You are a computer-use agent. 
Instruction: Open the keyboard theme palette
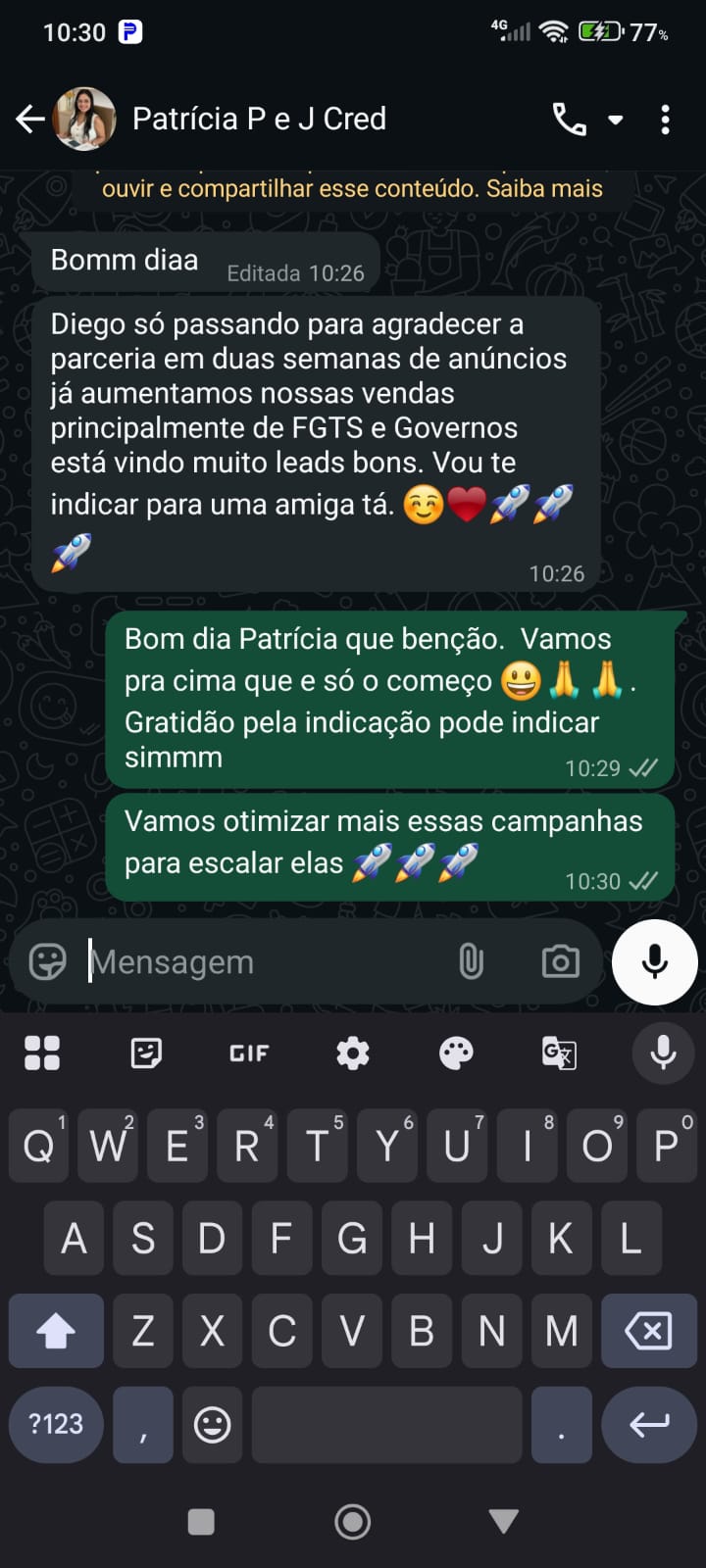(x=456, y=1053)
